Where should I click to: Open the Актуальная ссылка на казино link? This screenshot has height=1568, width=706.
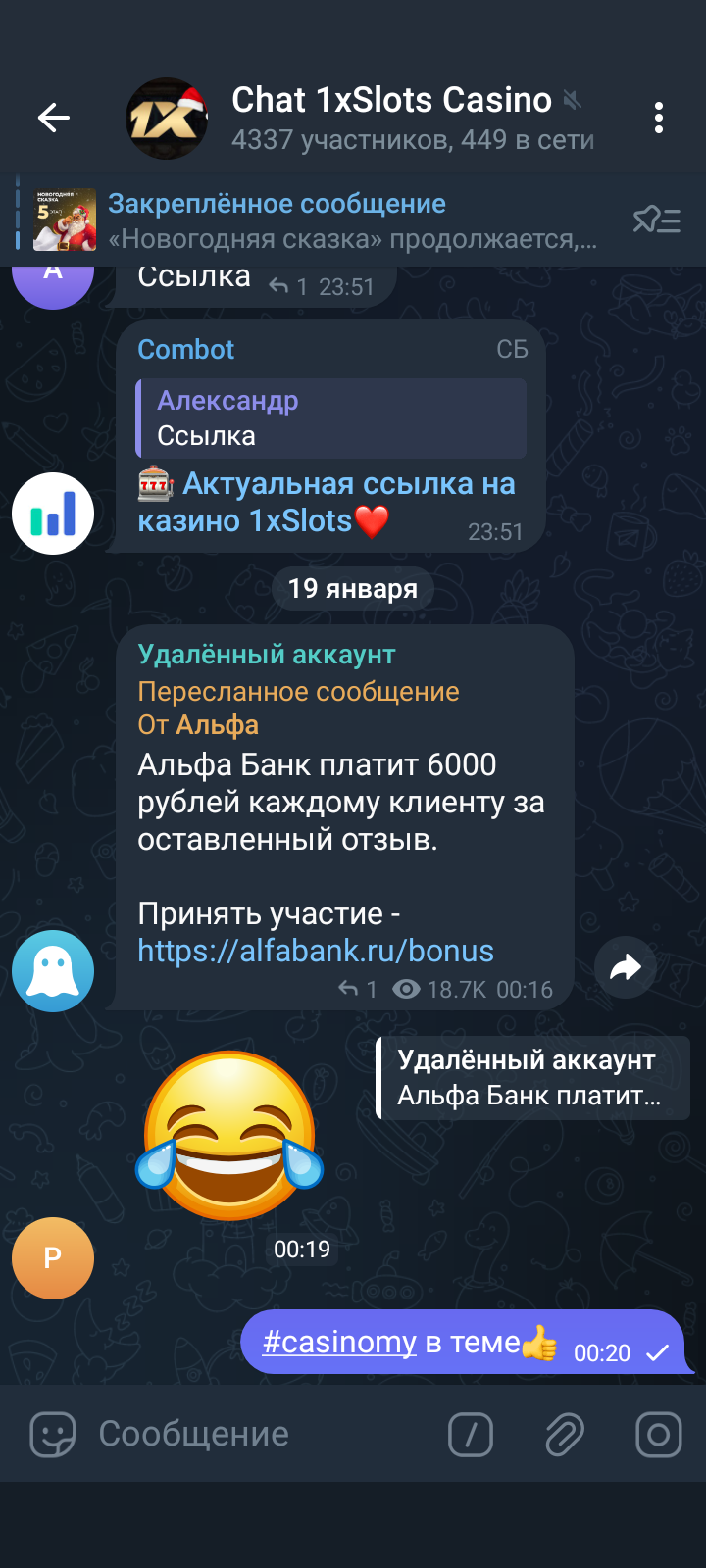coord(326,502)
